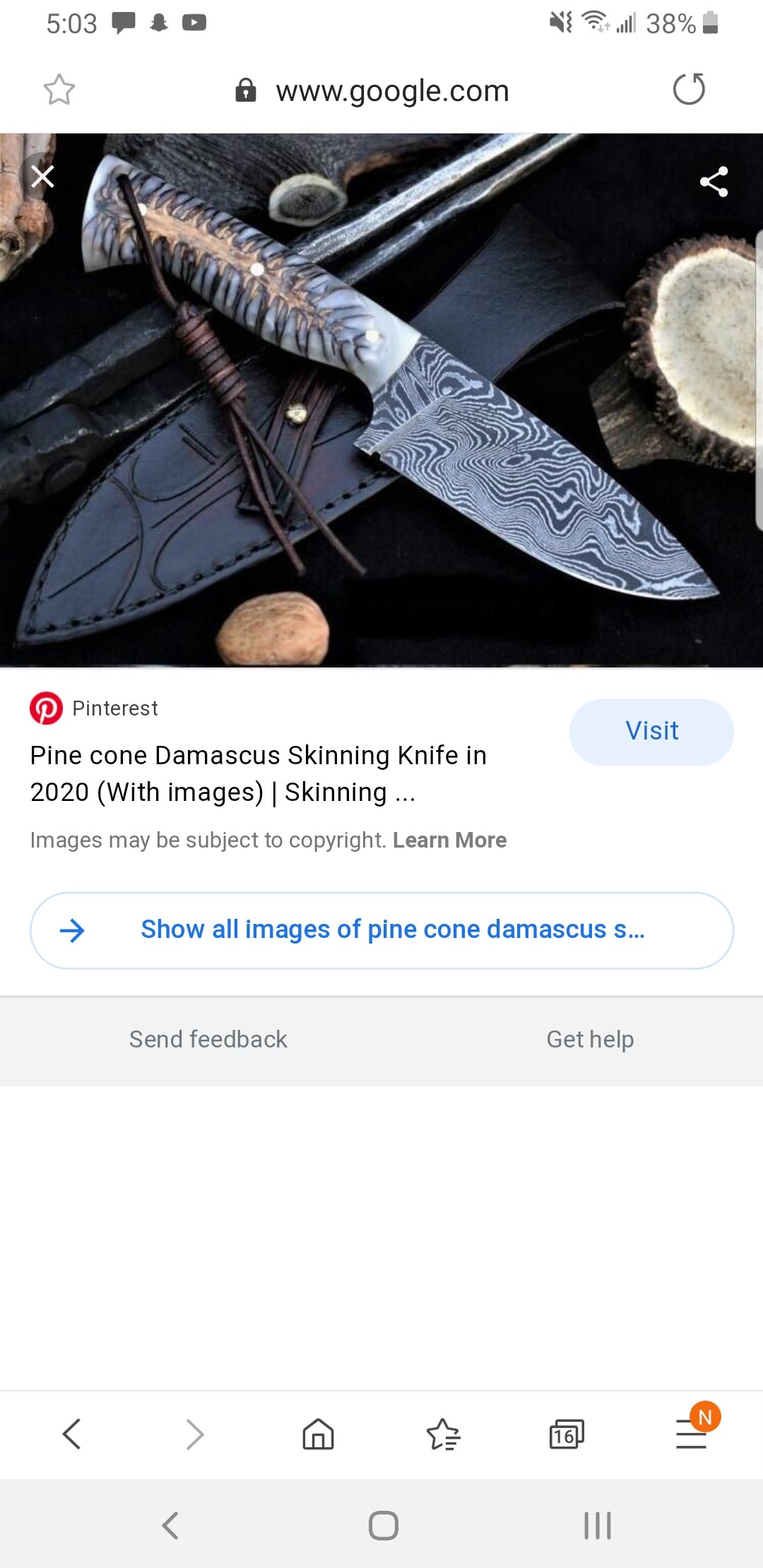The height and width of the screenshot is (1568, 763).
Task: Open the browser menu
Action: pos(692,1434)
